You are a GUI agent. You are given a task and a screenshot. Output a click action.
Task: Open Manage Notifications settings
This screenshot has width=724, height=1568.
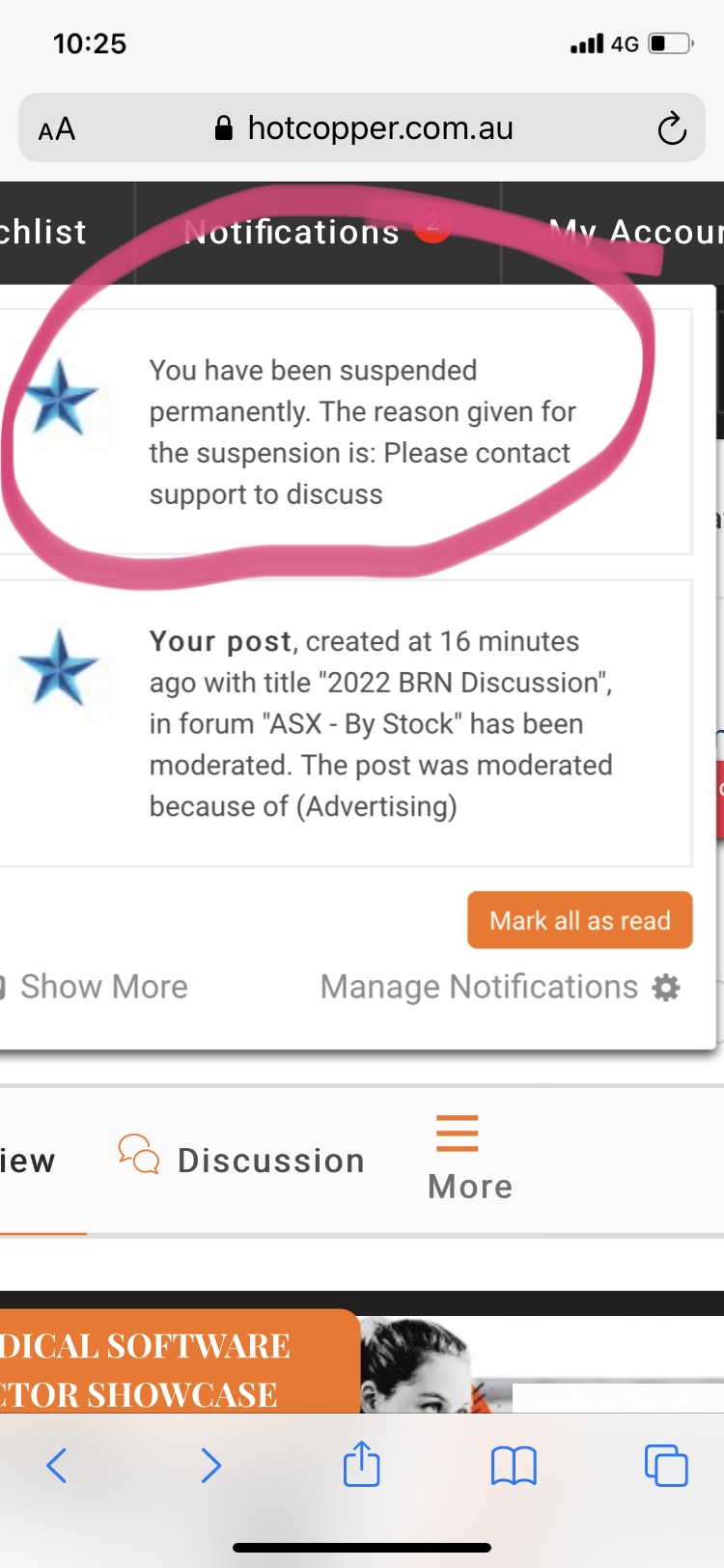(500, 987)
